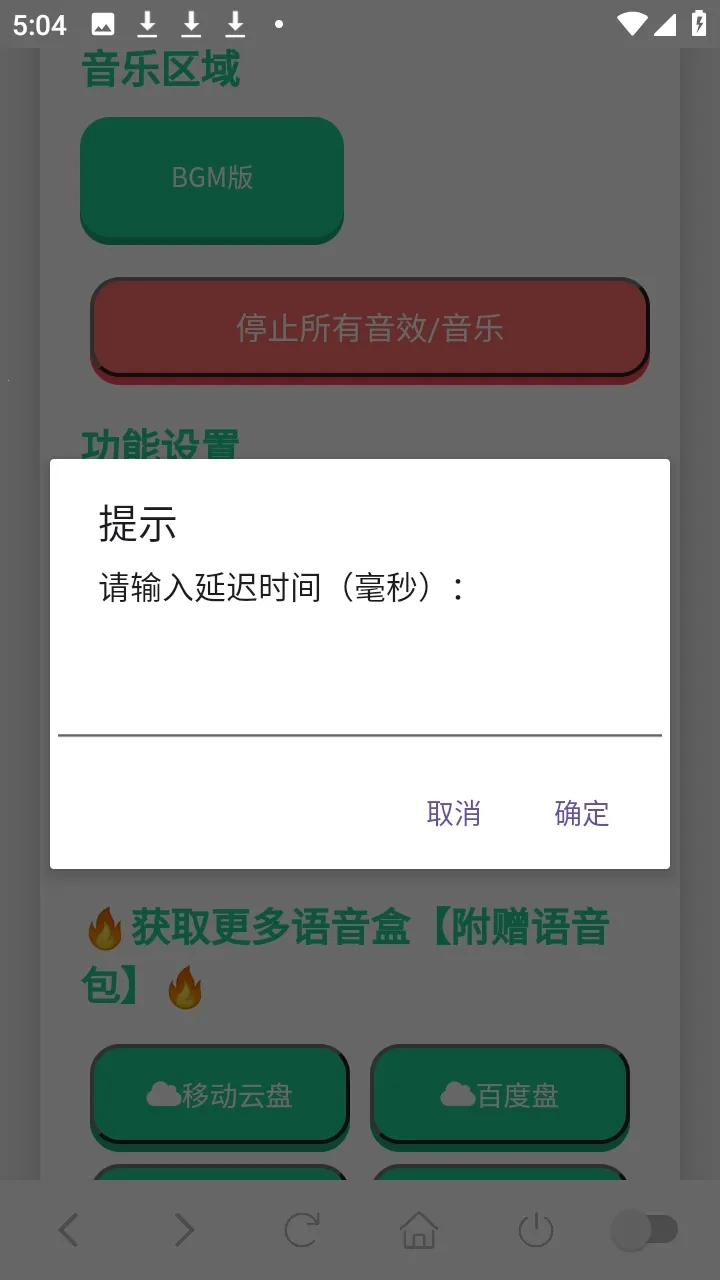Open the 移动云盘 cloud drive link
This screenshot has height=1280, width=720.
[219, 1096]
